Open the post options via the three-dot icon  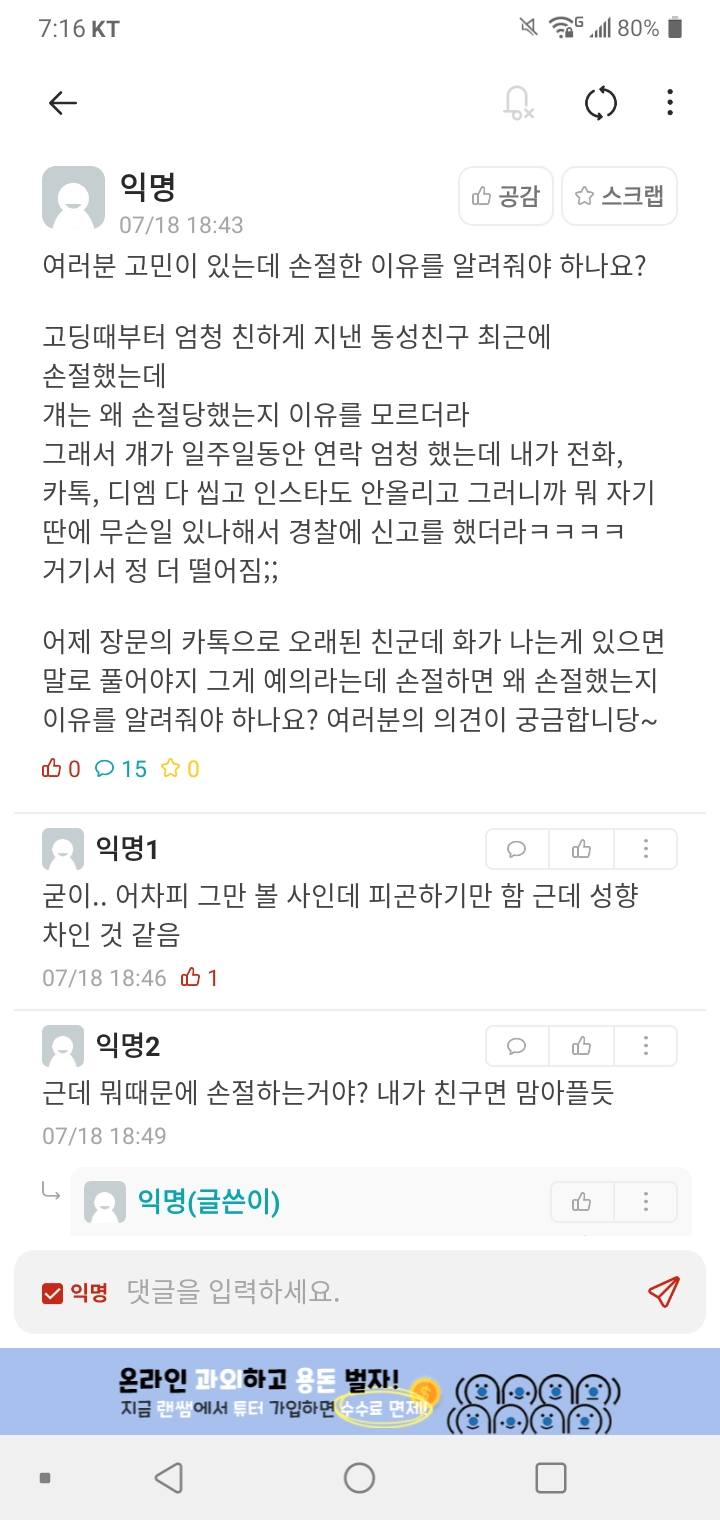pyautogui.click(x=669, y=103)
